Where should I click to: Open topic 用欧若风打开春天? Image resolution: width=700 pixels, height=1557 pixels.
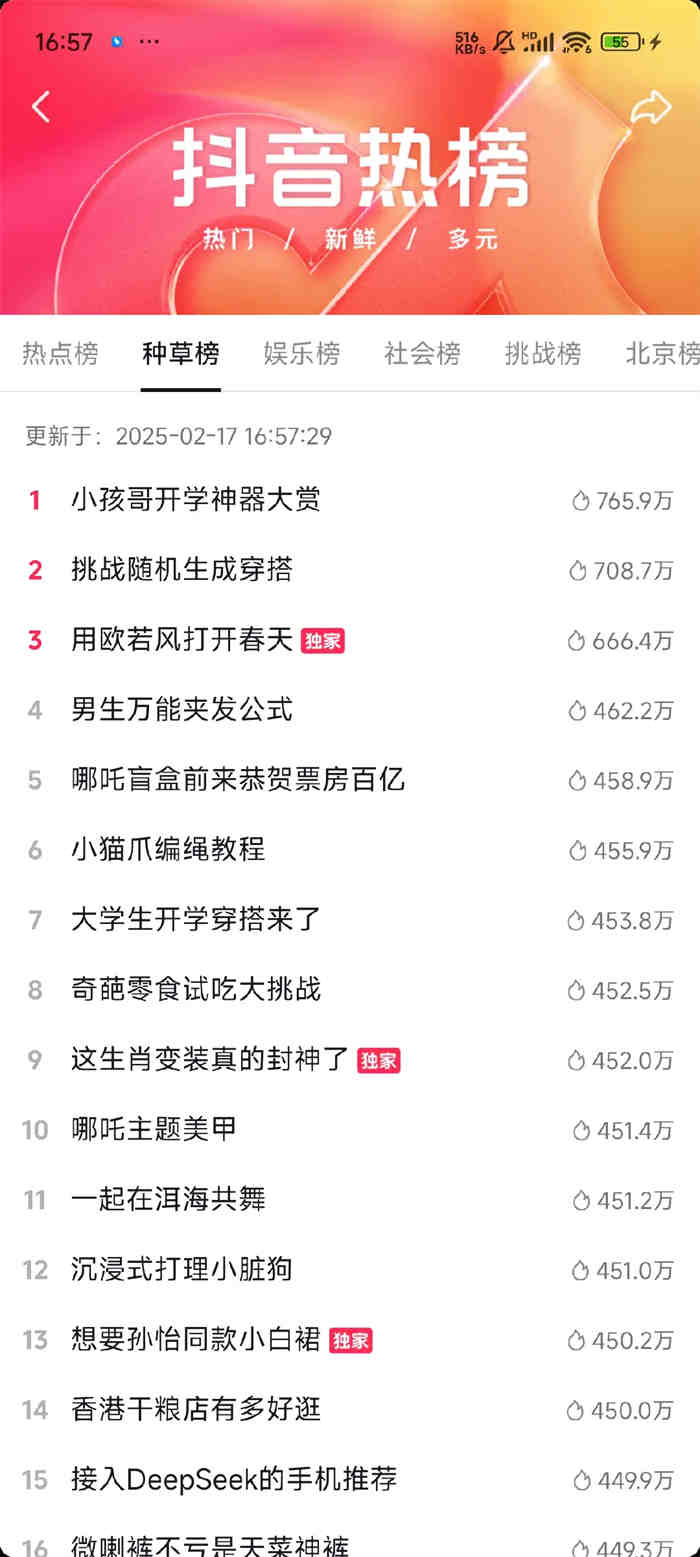coord(182,640)
